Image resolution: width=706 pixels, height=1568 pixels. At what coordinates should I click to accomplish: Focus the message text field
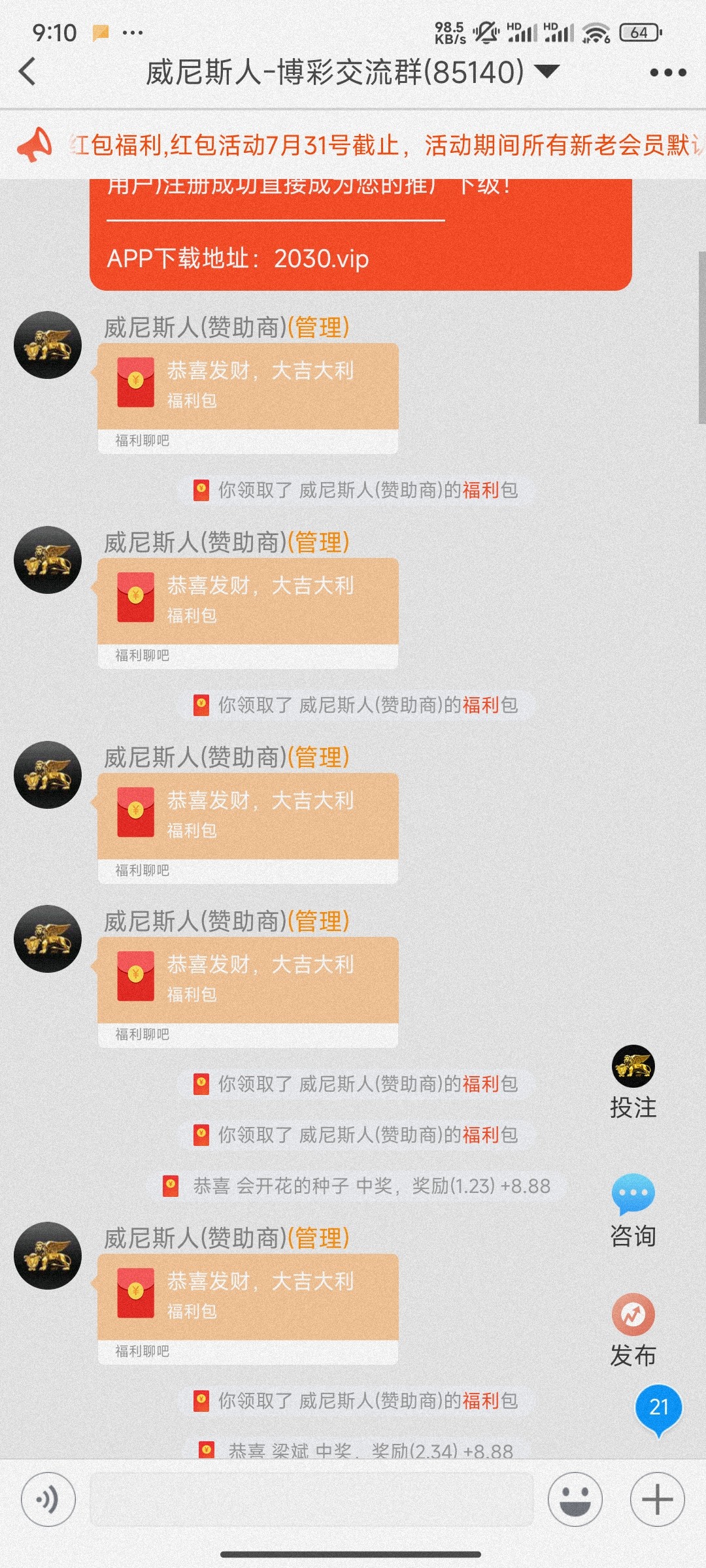[311, 1499]
